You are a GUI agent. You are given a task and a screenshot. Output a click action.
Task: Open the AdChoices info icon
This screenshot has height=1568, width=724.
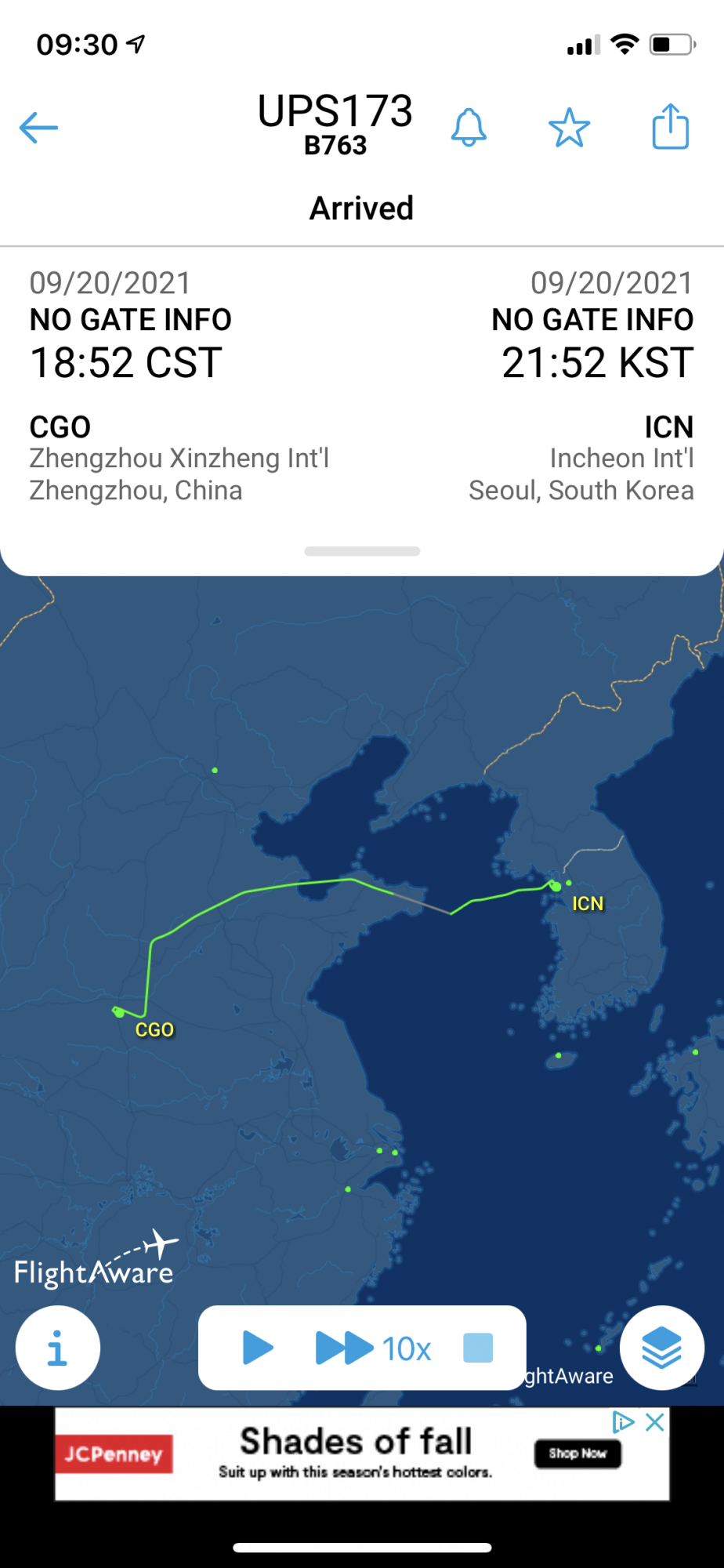click(x=624, y=1422)
